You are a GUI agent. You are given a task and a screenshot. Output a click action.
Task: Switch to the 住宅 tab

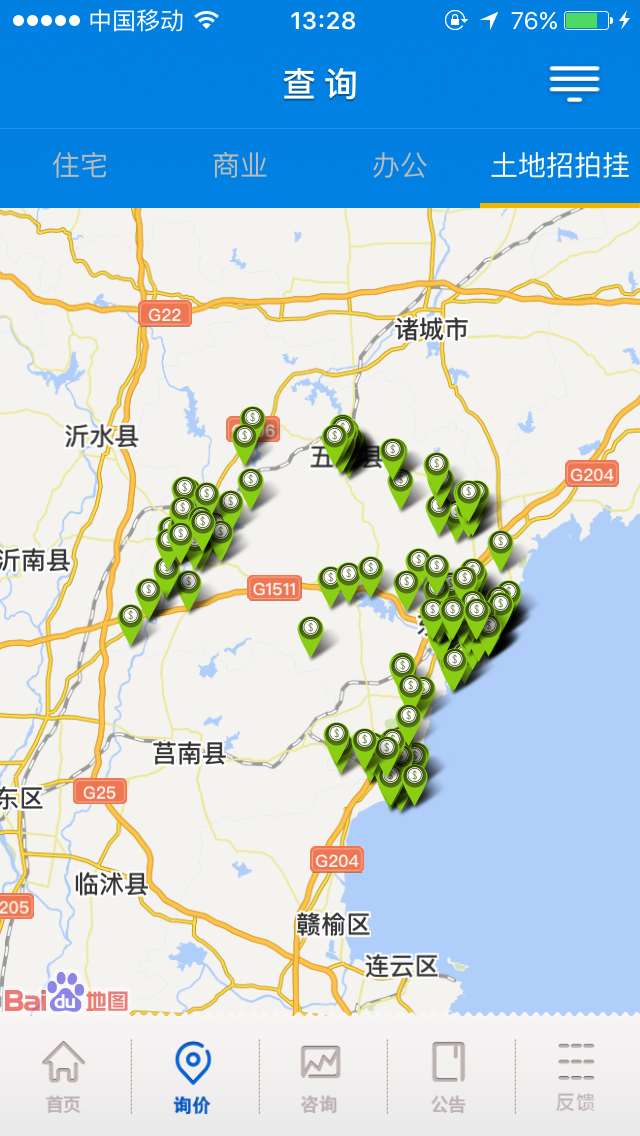pyautogui.click(x=80, y=166)
